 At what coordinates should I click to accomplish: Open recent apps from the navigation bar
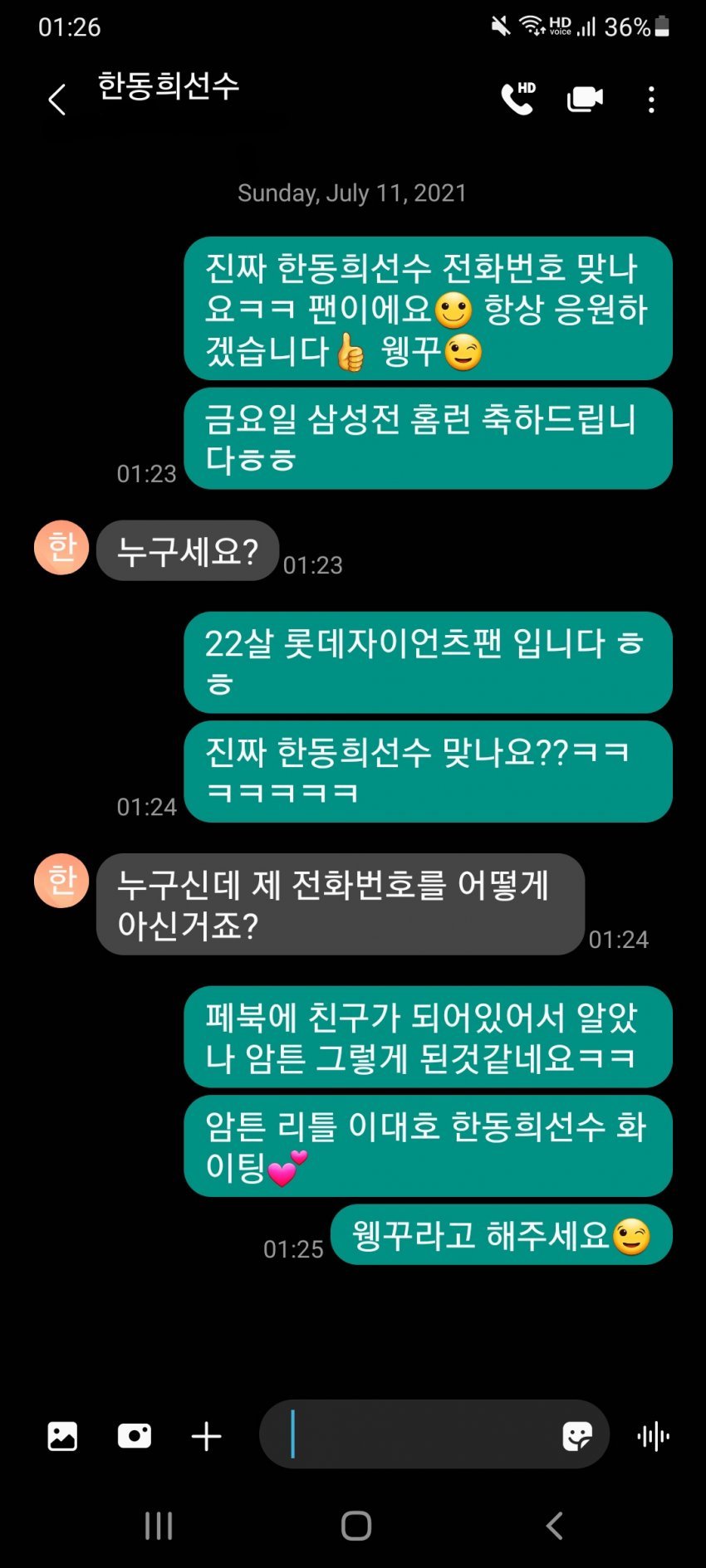(159, 1526)
